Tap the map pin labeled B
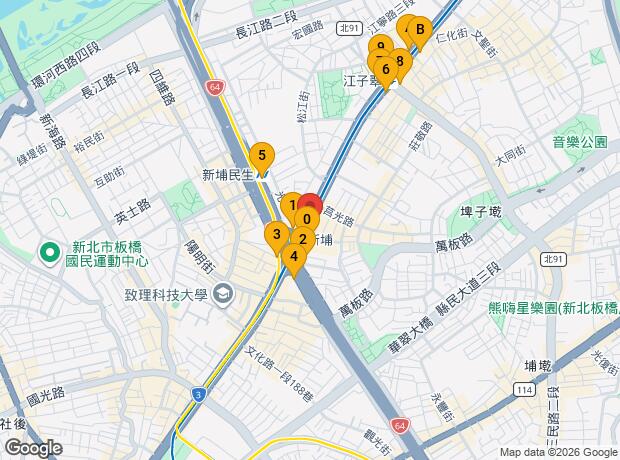The width and height of the screenshot is (620, 460). (420, 31)
